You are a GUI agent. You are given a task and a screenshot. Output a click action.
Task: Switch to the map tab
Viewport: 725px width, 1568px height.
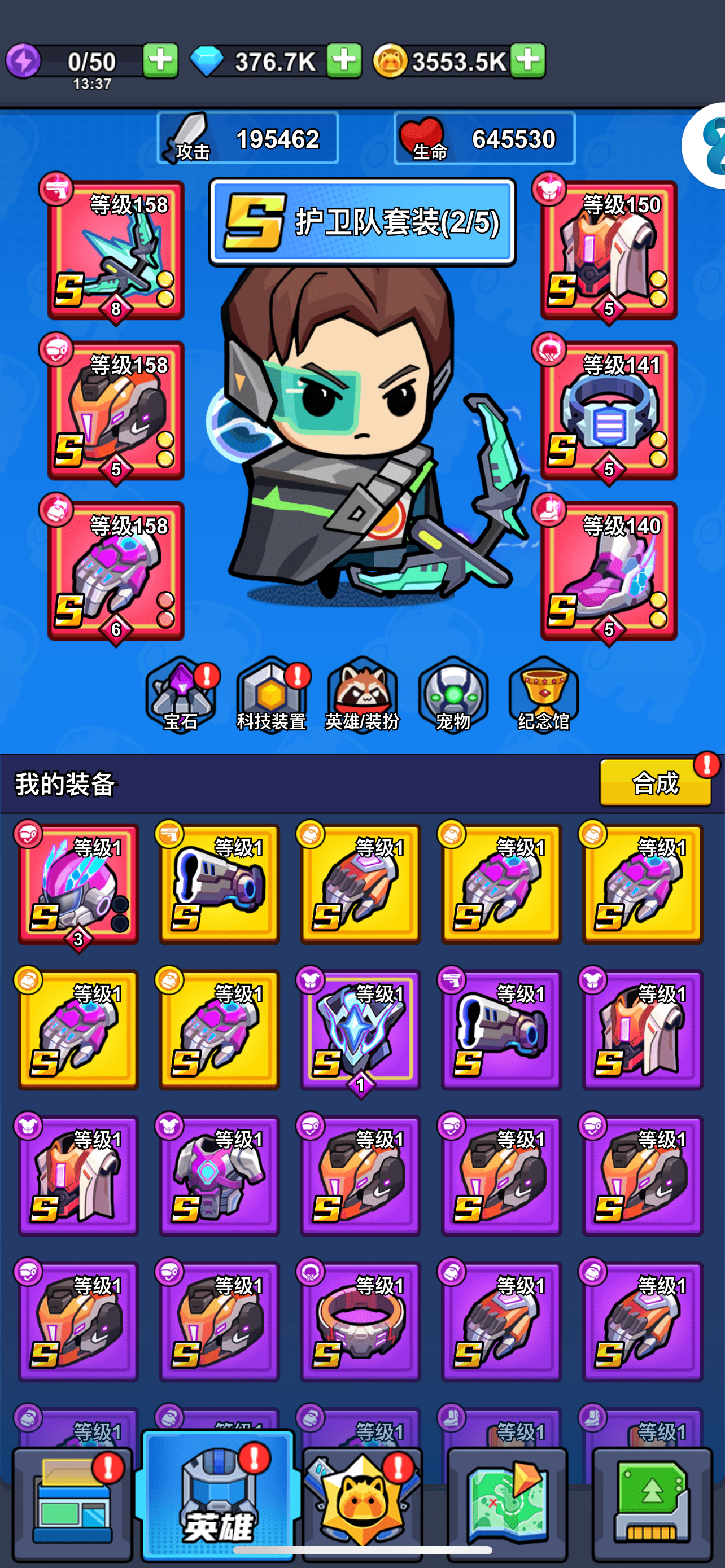click(507, 1503)
